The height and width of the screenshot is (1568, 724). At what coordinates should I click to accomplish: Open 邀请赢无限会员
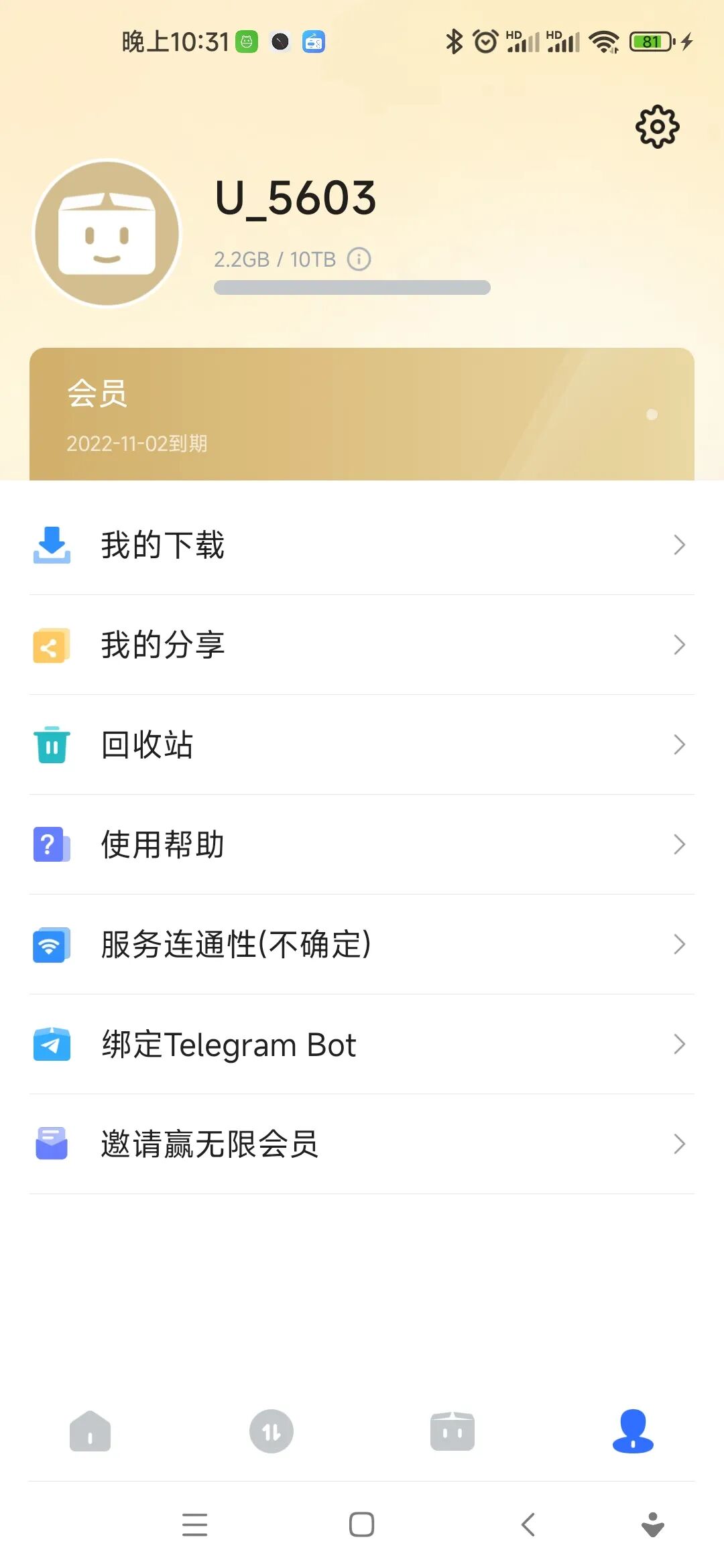coord(362,1144)
